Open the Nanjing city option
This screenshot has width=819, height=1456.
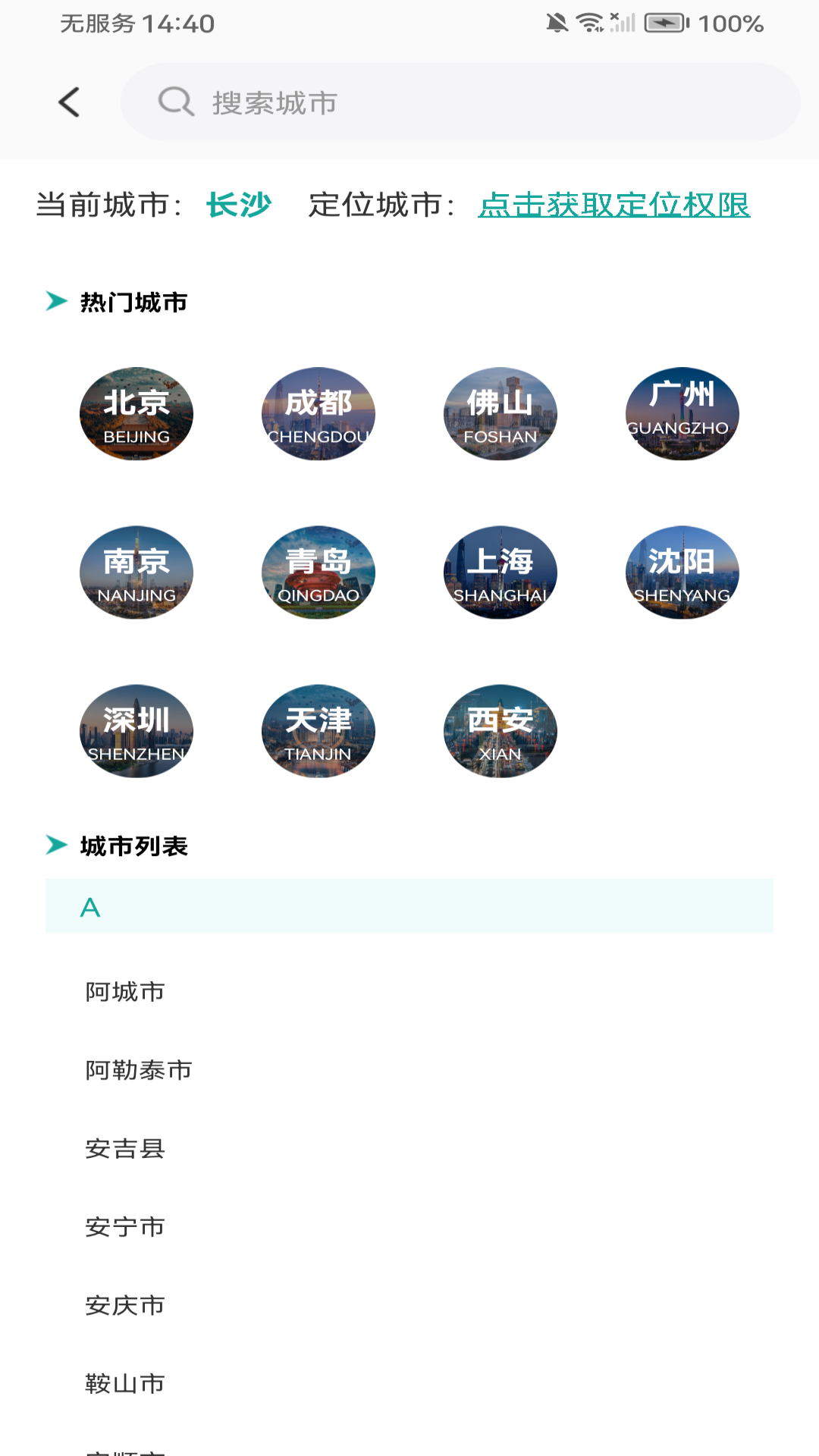point(136,573)
